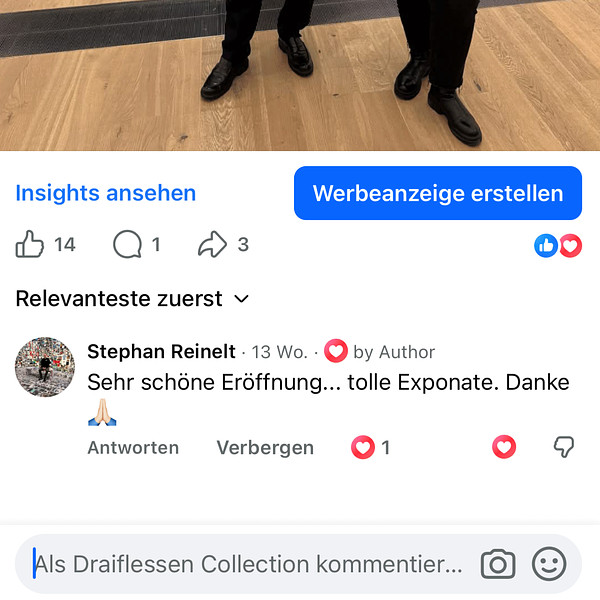This screenshot has height=600, width=600.
Task: Like the post with thumbs-up icon
Action: pos(31,245)
